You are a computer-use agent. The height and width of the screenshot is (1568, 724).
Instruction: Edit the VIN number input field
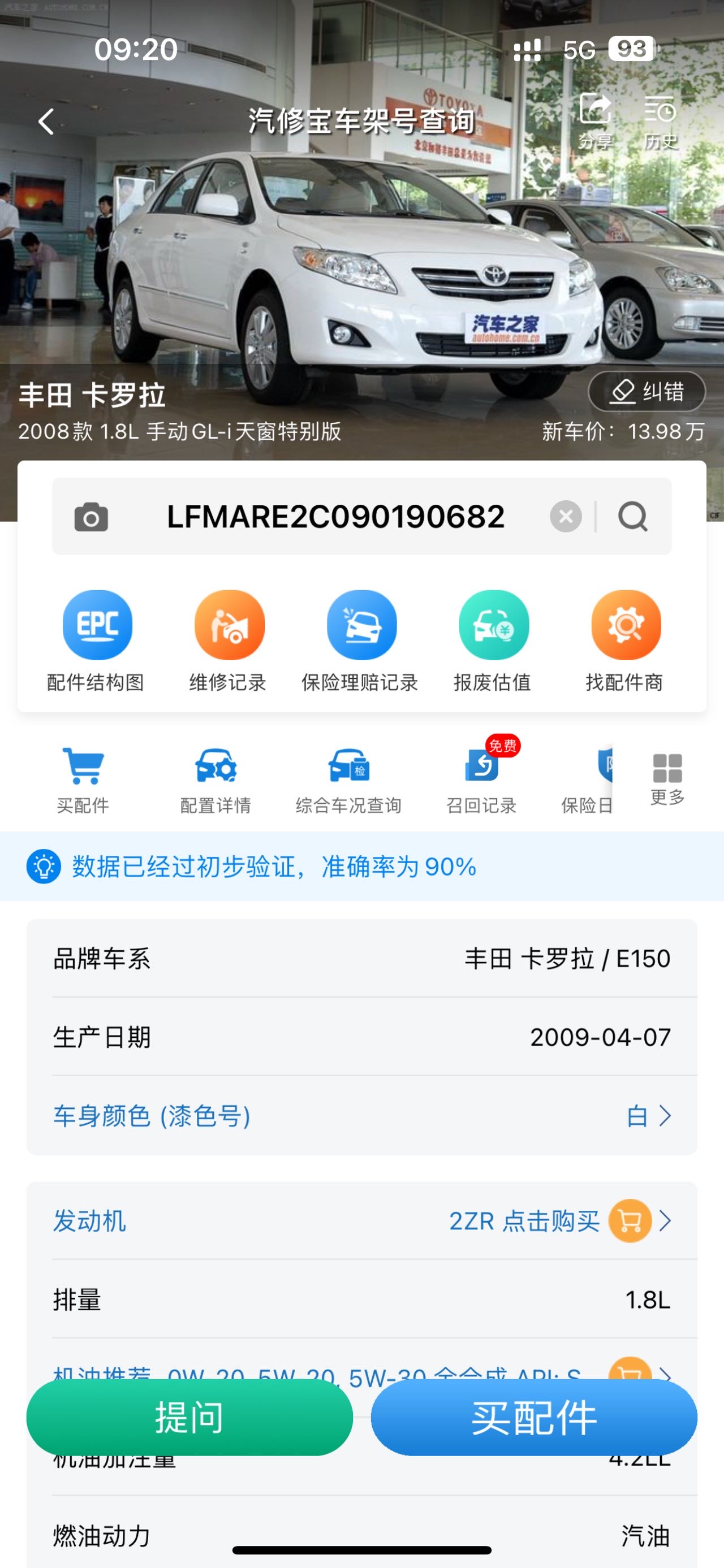click(335, 517)
